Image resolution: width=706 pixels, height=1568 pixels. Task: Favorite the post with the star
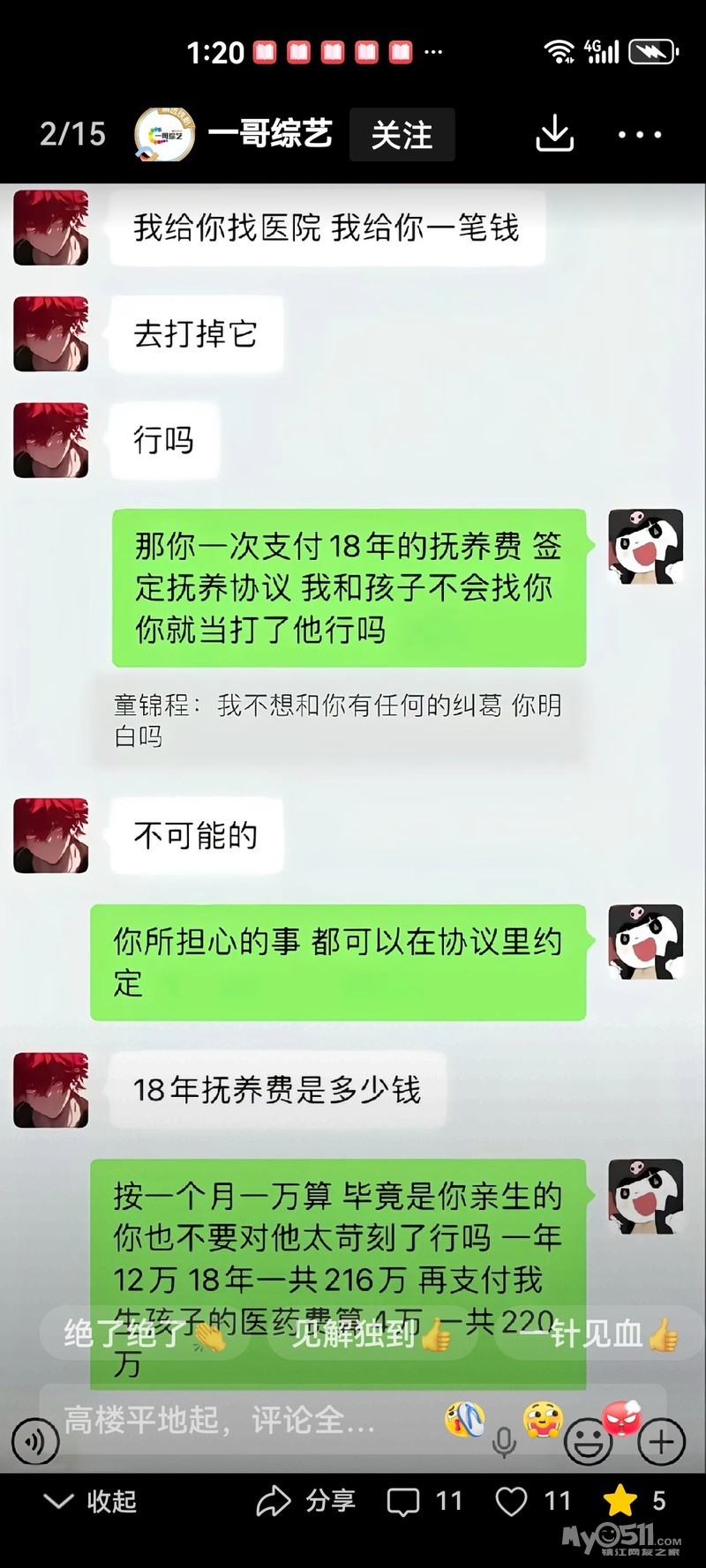pyautogui.click(x=632, y=1502)
